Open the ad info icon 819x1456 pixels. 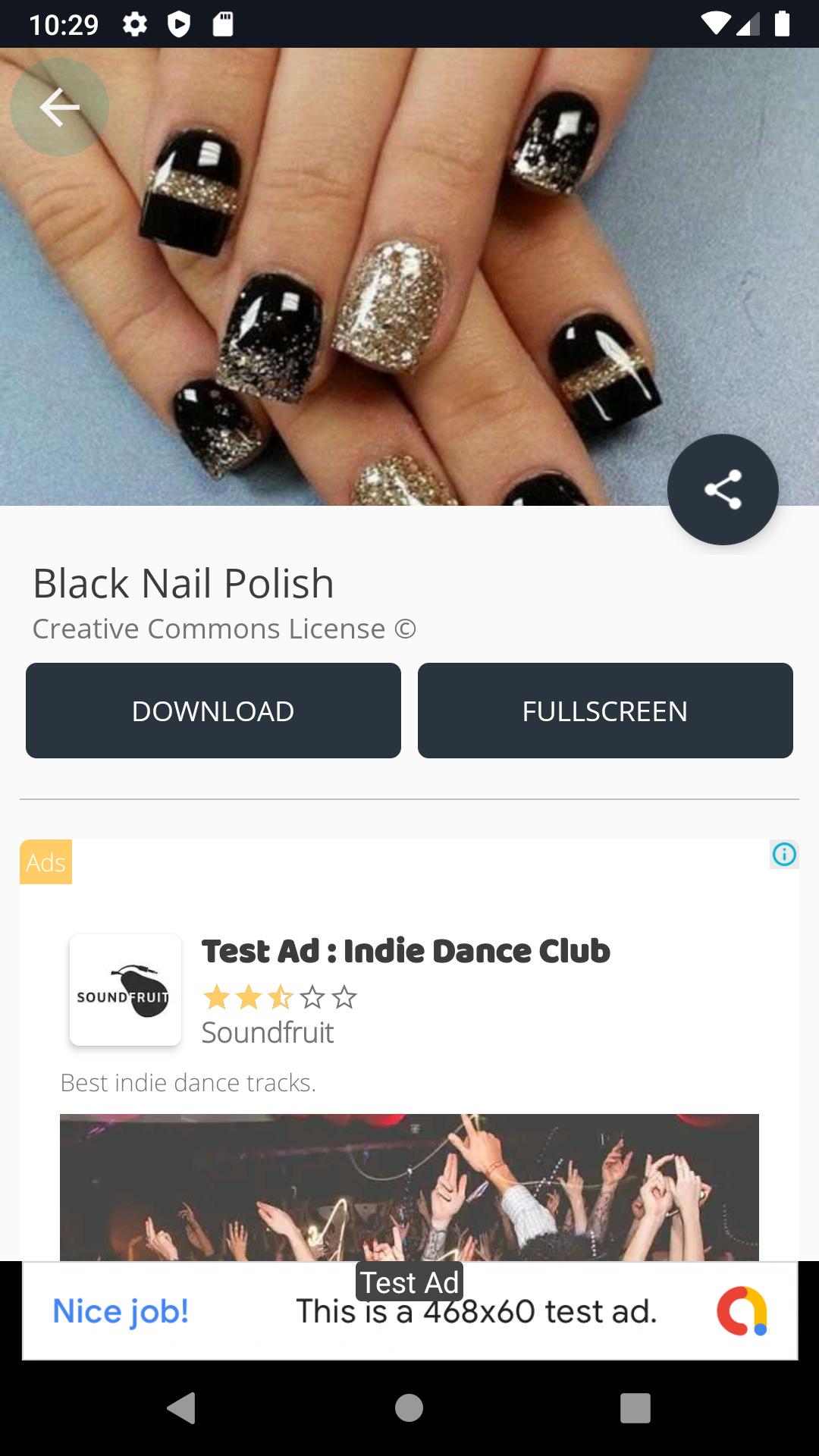783,855
